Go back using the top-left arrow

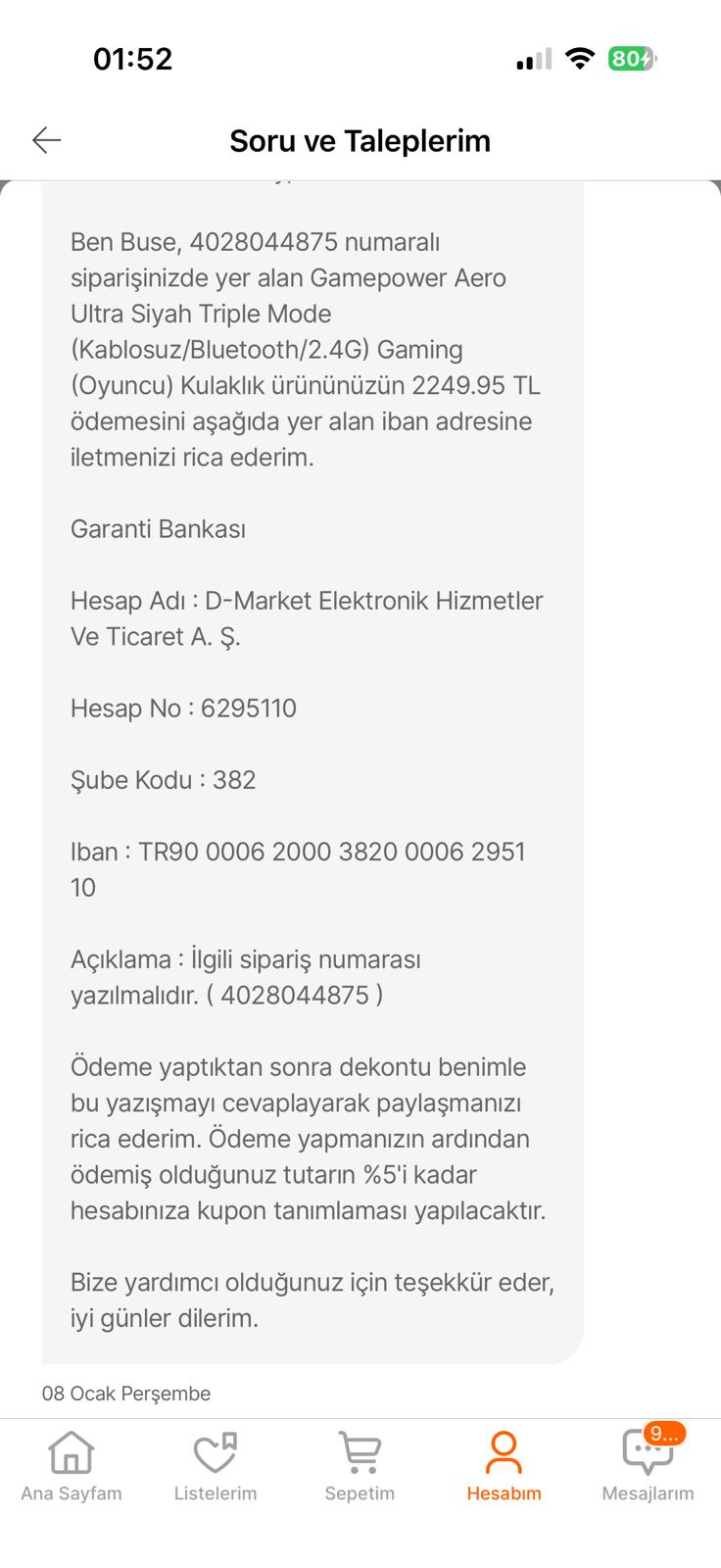(47, 140)
